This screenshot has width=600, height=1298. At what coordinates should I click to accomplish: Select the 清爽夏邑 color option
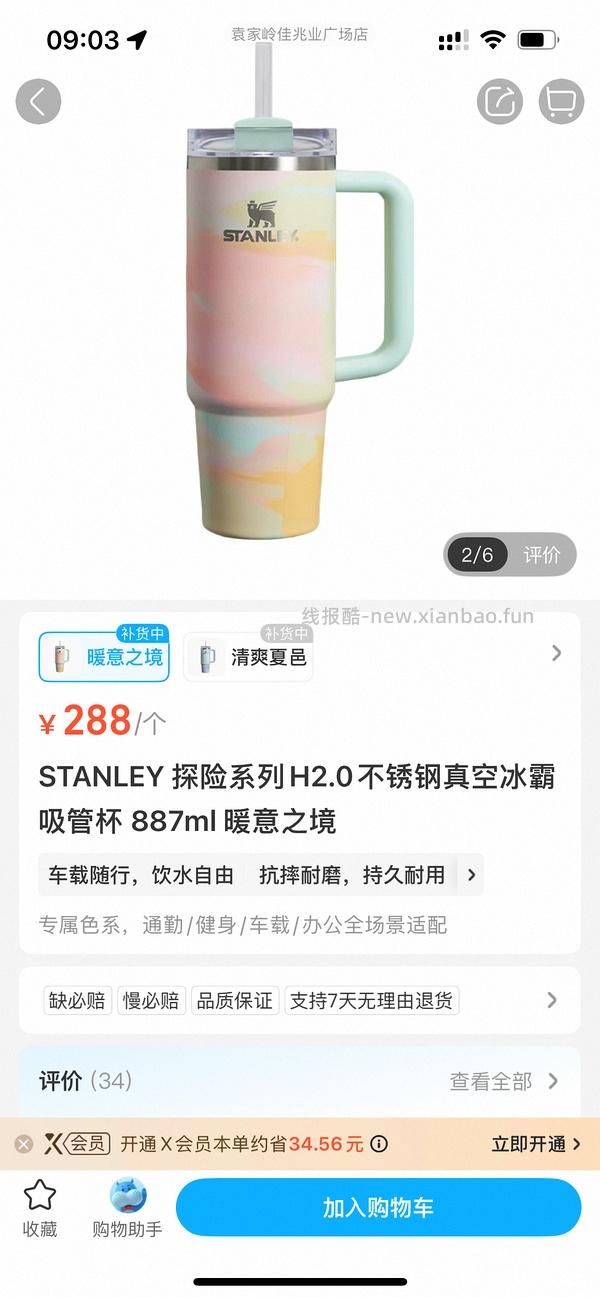pos(248,657)
